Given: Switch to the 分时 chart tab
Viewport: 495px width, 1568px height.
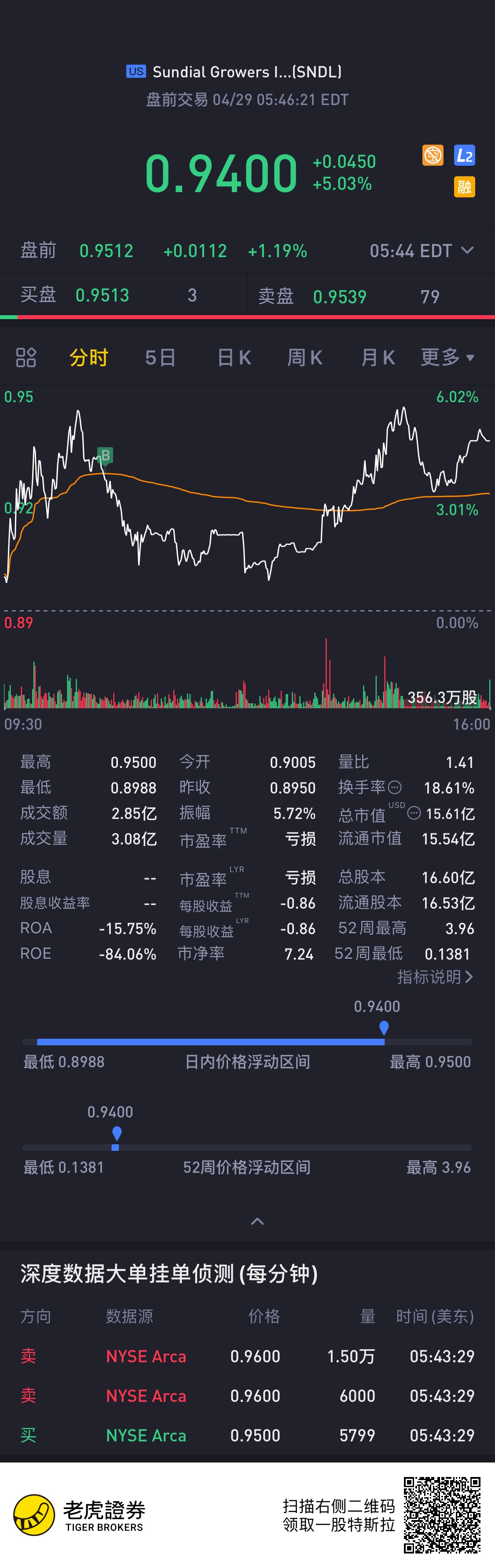Looking at the screenshot, I should tap(88, 357).
